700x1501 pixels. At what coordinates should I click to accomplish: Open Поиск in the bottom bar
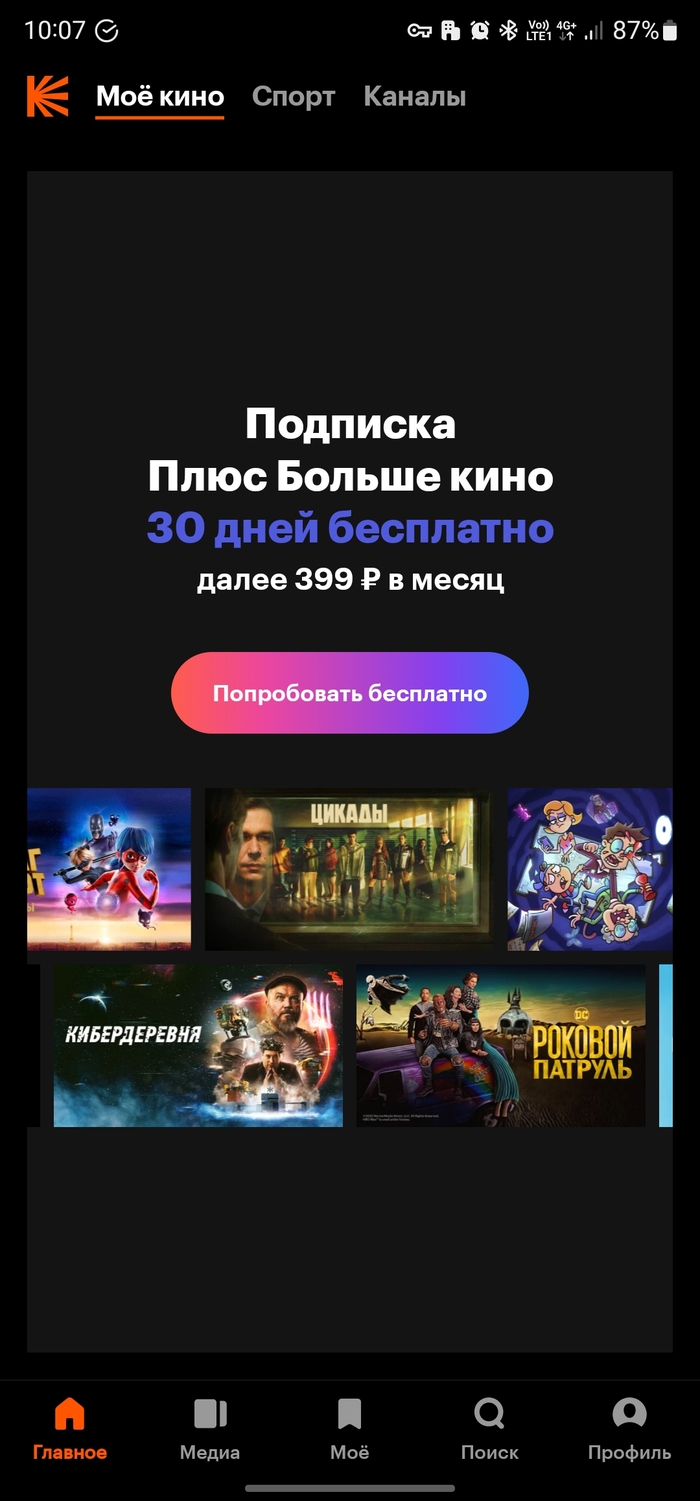click(489, 1428)
